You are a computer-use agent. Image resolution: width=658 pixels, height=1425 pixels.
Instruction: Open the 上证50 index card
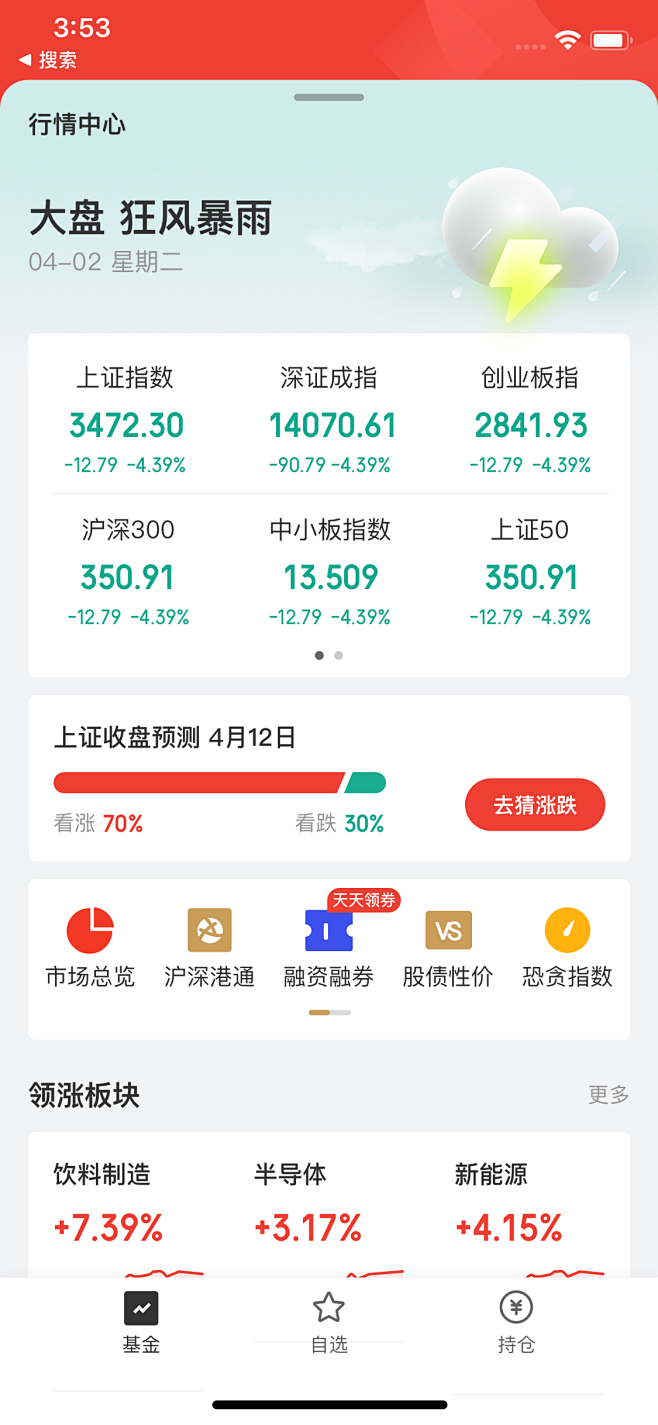click(x=530, y=572)
